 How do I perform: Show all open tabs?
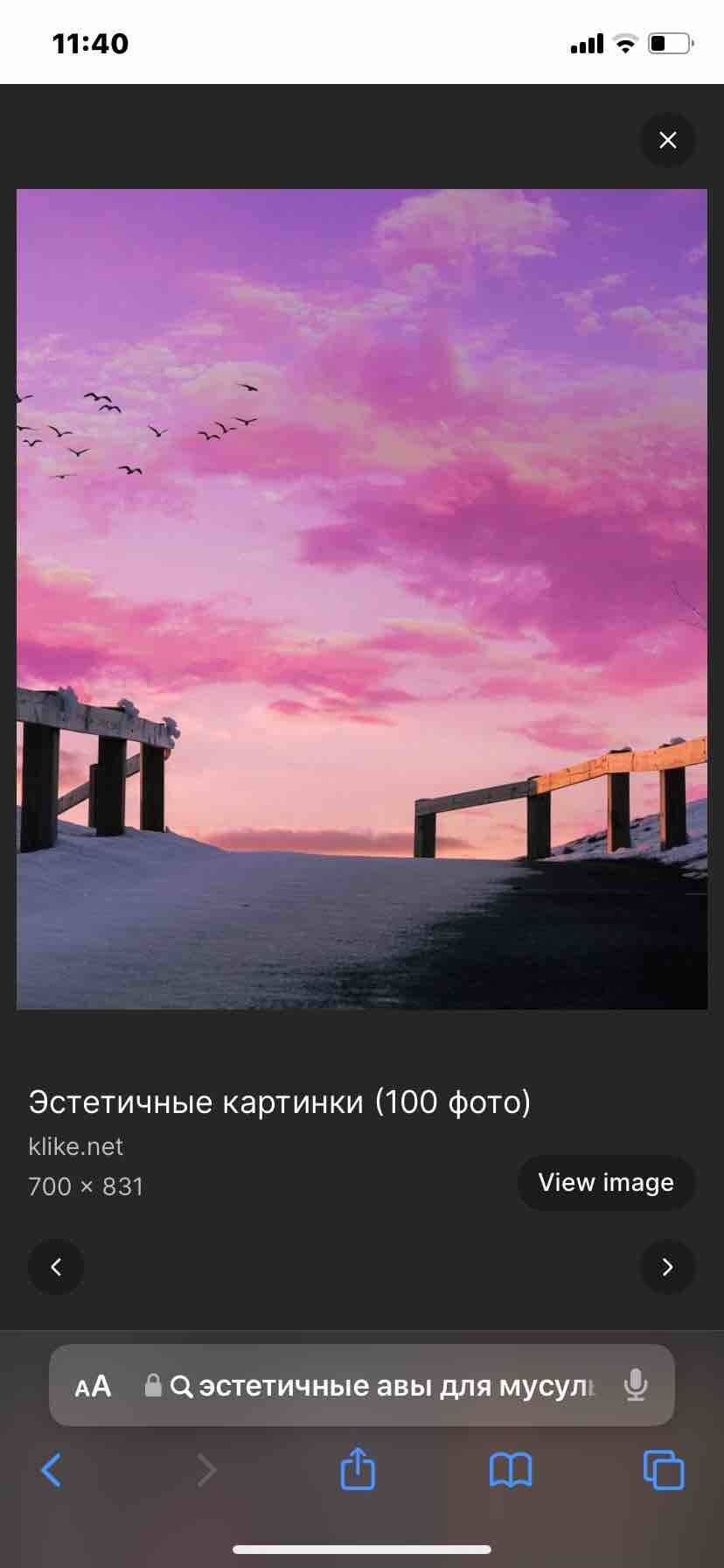664,1470
